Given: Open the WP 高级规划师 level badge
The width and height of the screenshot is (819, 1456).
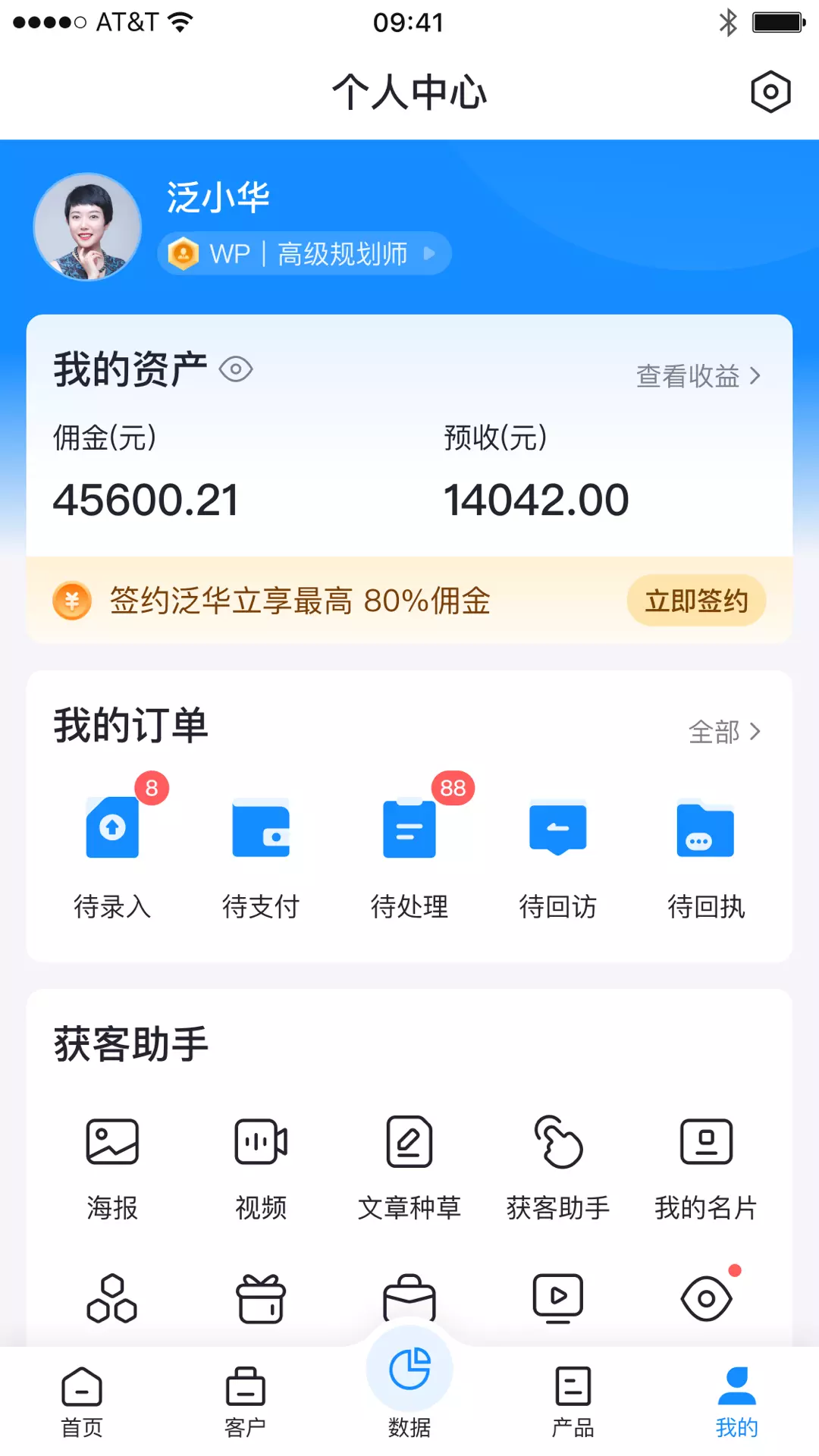Looking at the screenshot, I should pos(304,253).
